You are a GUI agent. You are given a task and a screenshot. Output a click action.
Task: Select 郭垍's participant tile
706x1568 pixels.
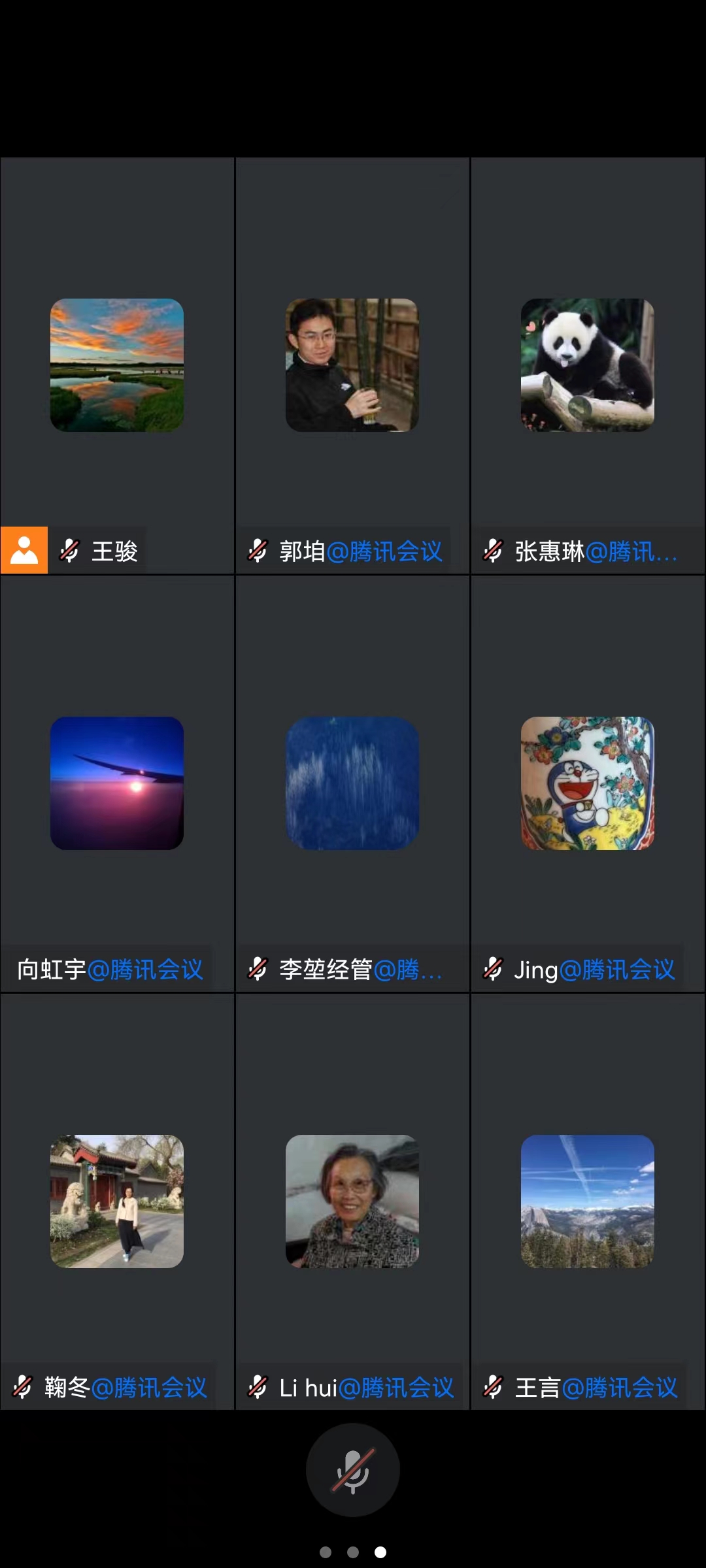click(x=352, y=365)
